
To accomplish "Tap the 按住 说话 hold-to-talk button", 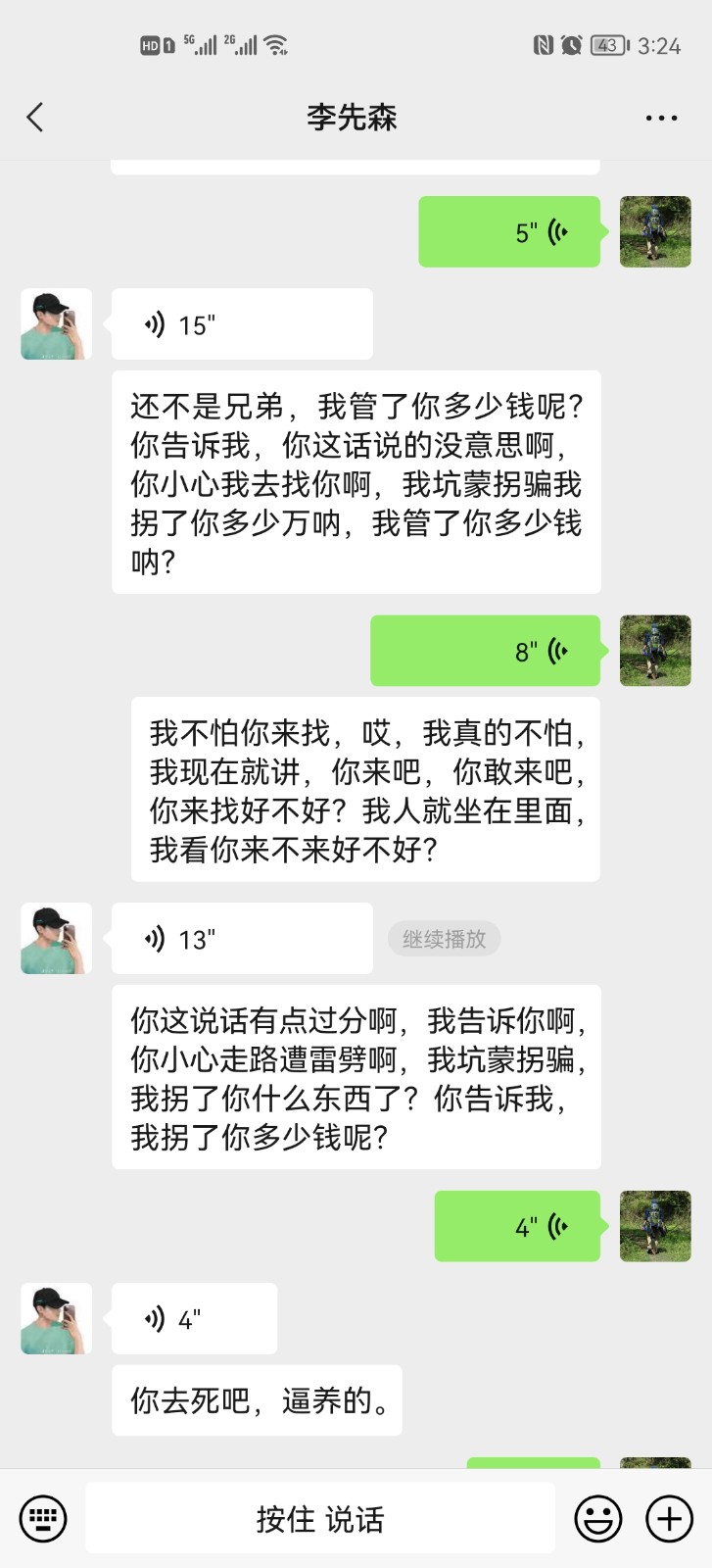I will 320,1519.
